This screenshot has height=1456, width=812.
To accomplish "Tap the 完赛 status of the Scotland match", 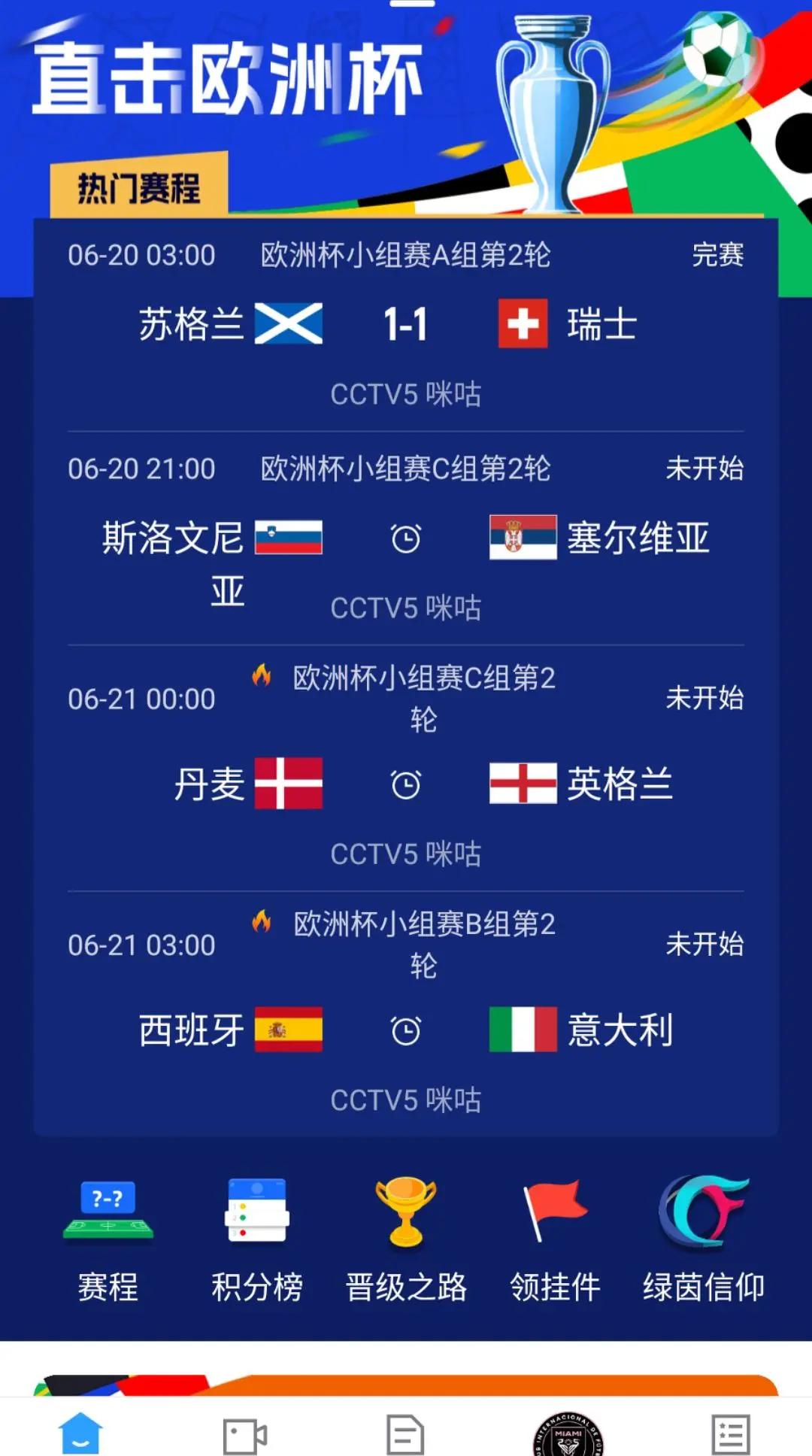I will coord(717,255).
